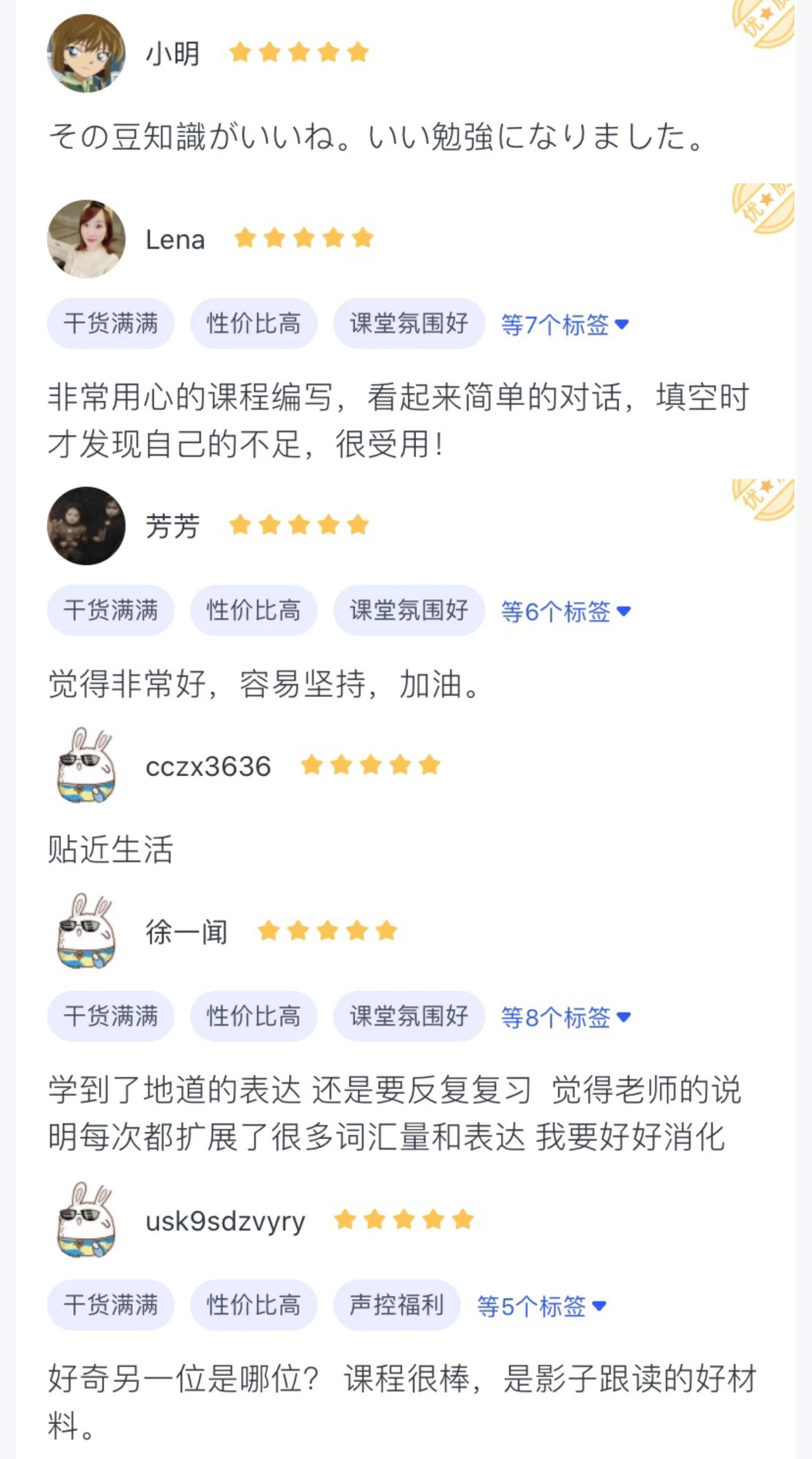Open 徐一闻's profile avatar

(86, 932)
